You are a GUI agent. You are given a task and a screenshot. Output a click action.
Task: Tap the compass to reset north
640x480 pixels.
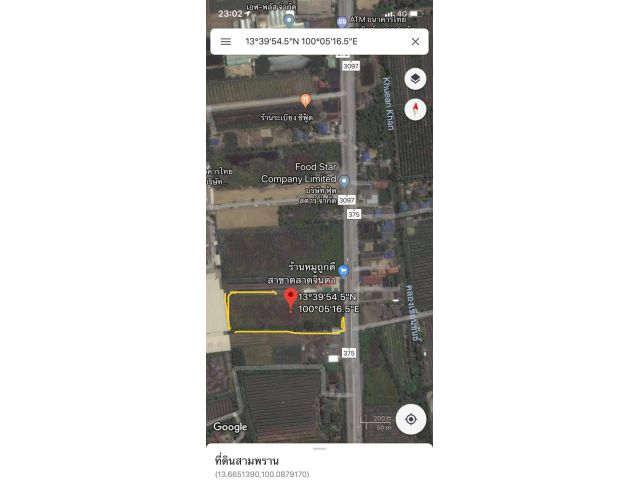click(x=415, y=110)
